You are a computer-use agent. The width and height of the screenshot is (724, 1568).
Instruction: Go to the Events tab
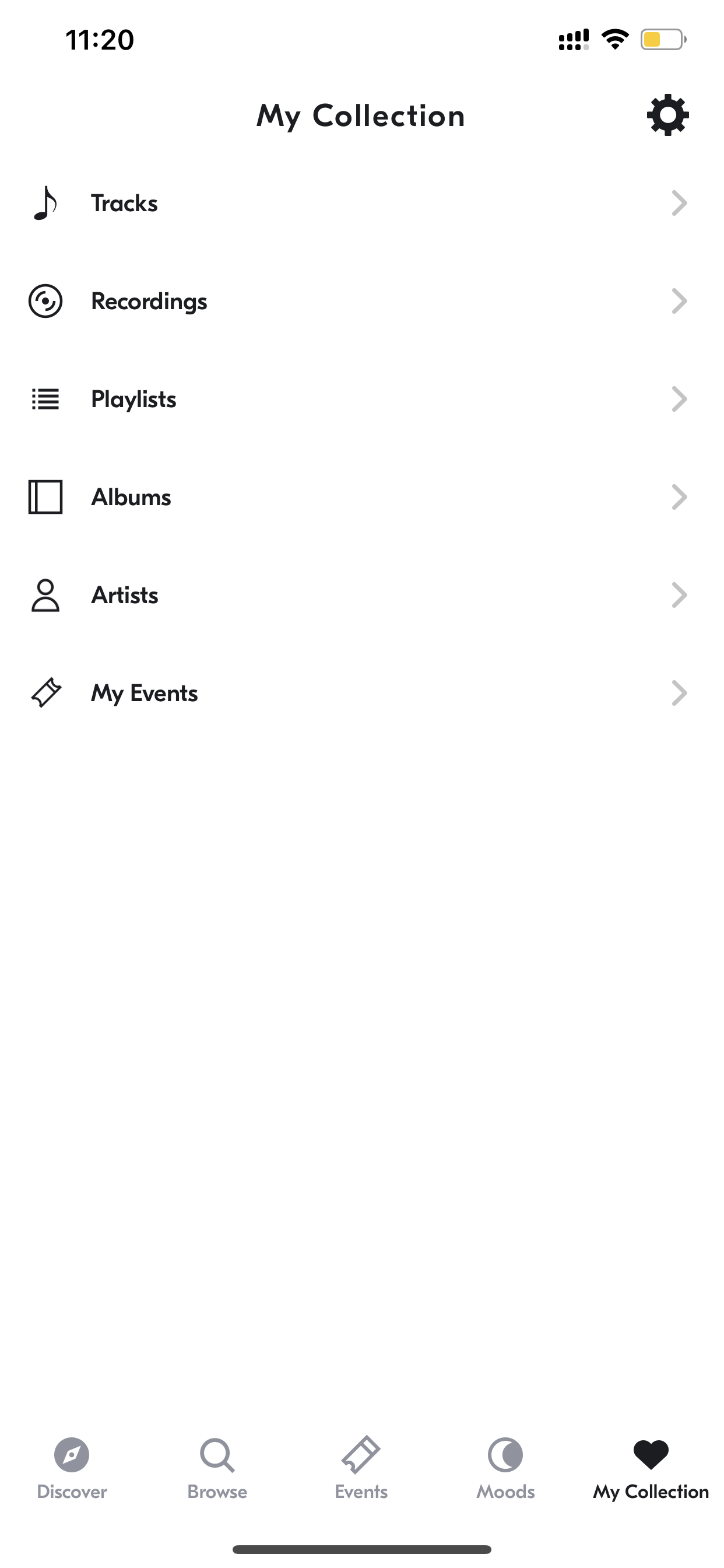pyautogui.click(x=361, y=1469)
